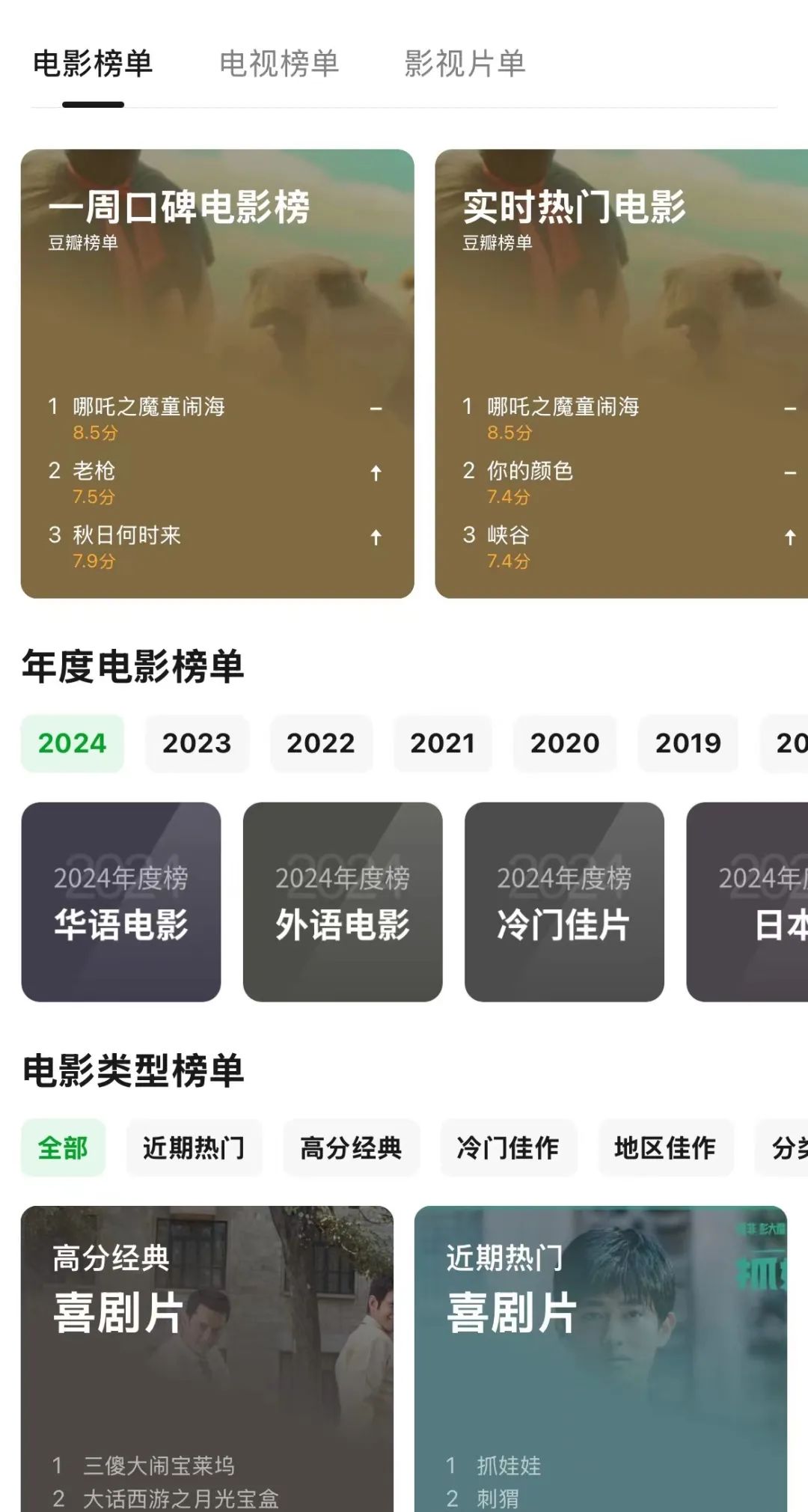
Task: Filter genre lists by 近期热门
Action: (194, 1147)
